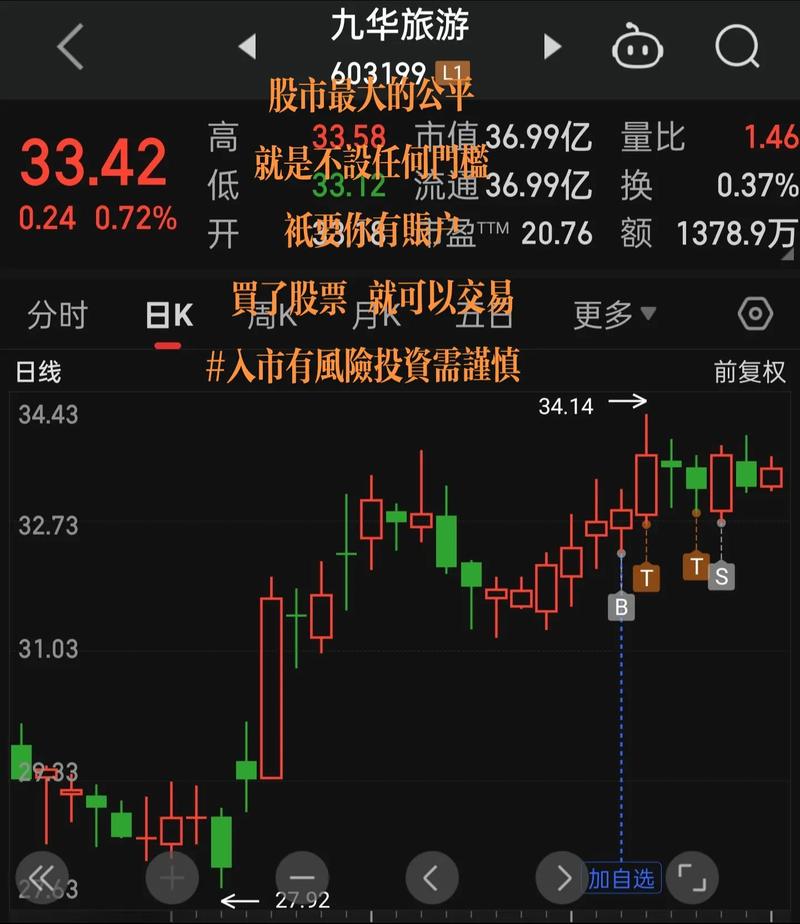This screenshot has height=924, width=800.
Task: Switch to landscape with the fullscreen icon
Action: coord(693,877)
